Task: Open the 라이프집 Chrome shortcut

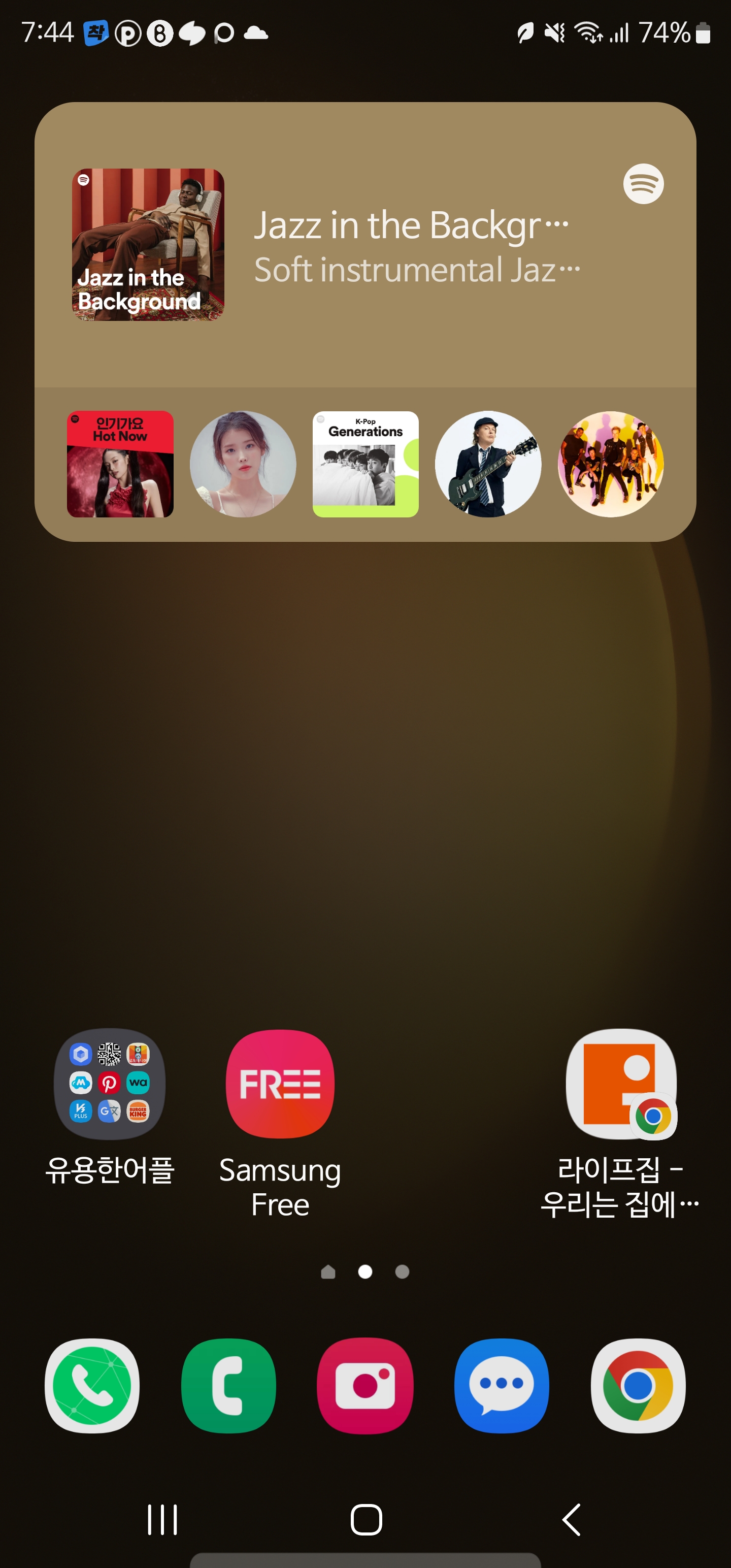Action: (621, 1084)
